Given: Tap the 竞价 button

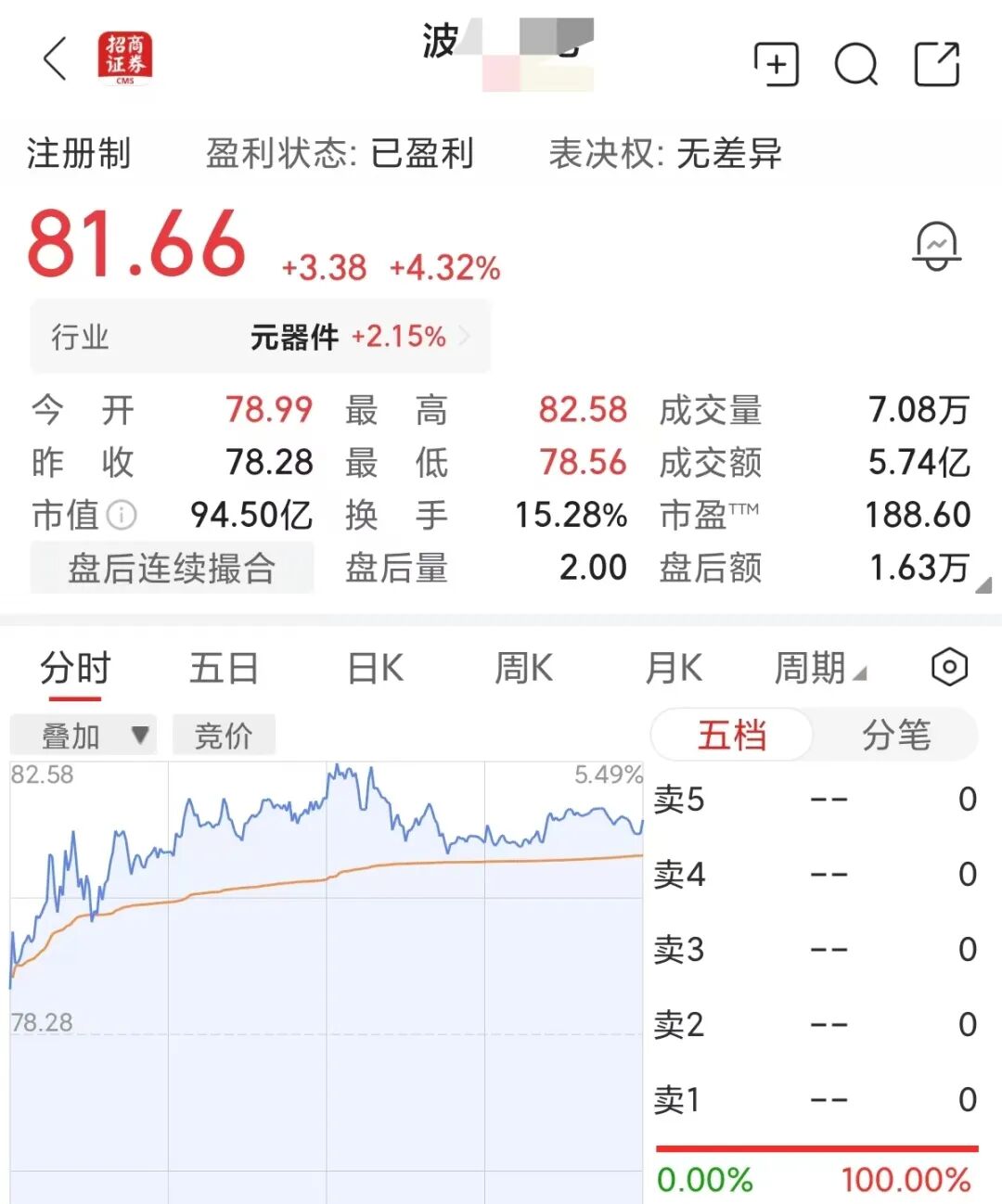Looking at the screenshot, I should point(224,736).
